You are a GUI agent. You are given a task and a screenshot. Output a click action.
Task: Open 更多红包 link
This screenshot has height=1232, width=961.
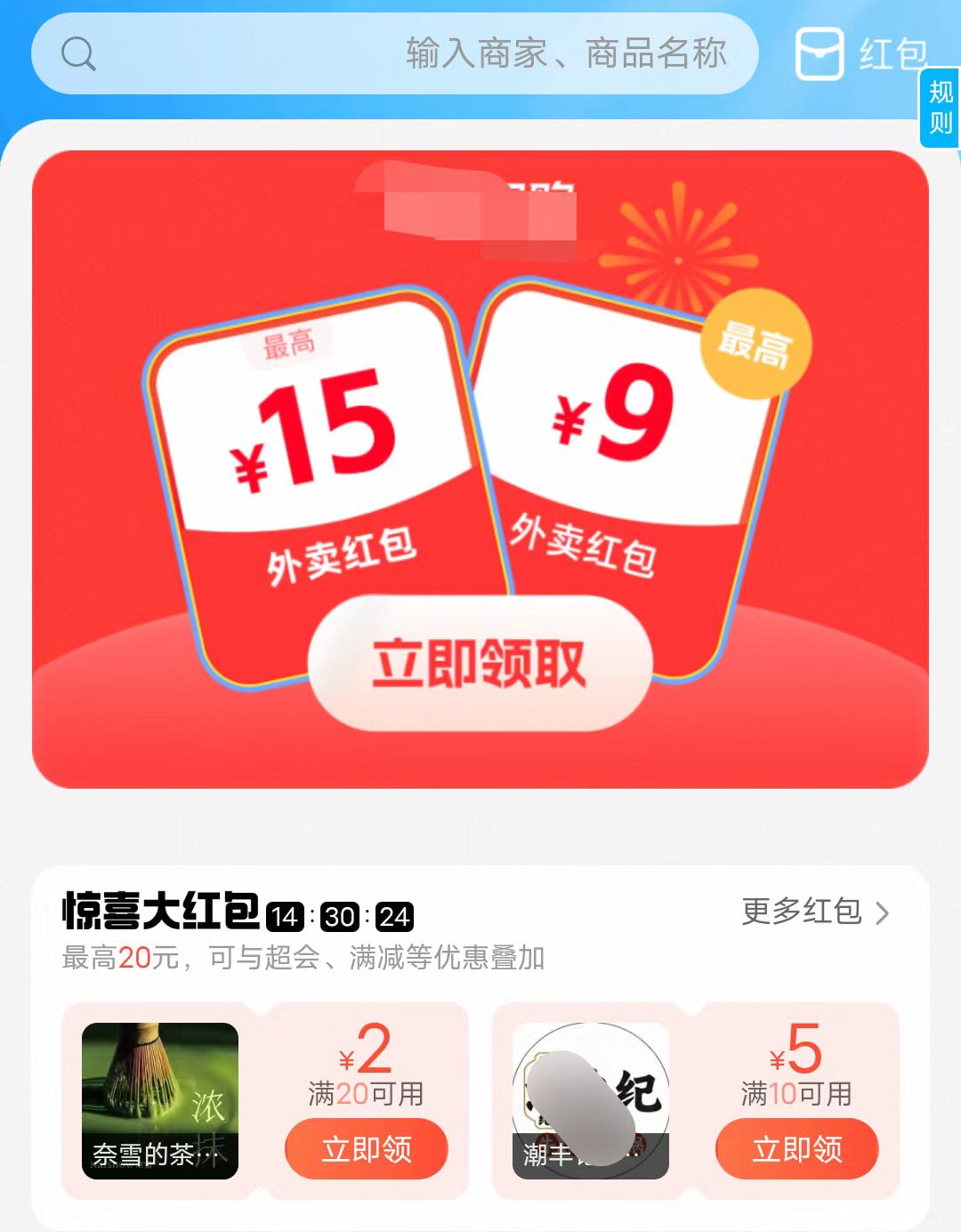[x=815, y=912]
